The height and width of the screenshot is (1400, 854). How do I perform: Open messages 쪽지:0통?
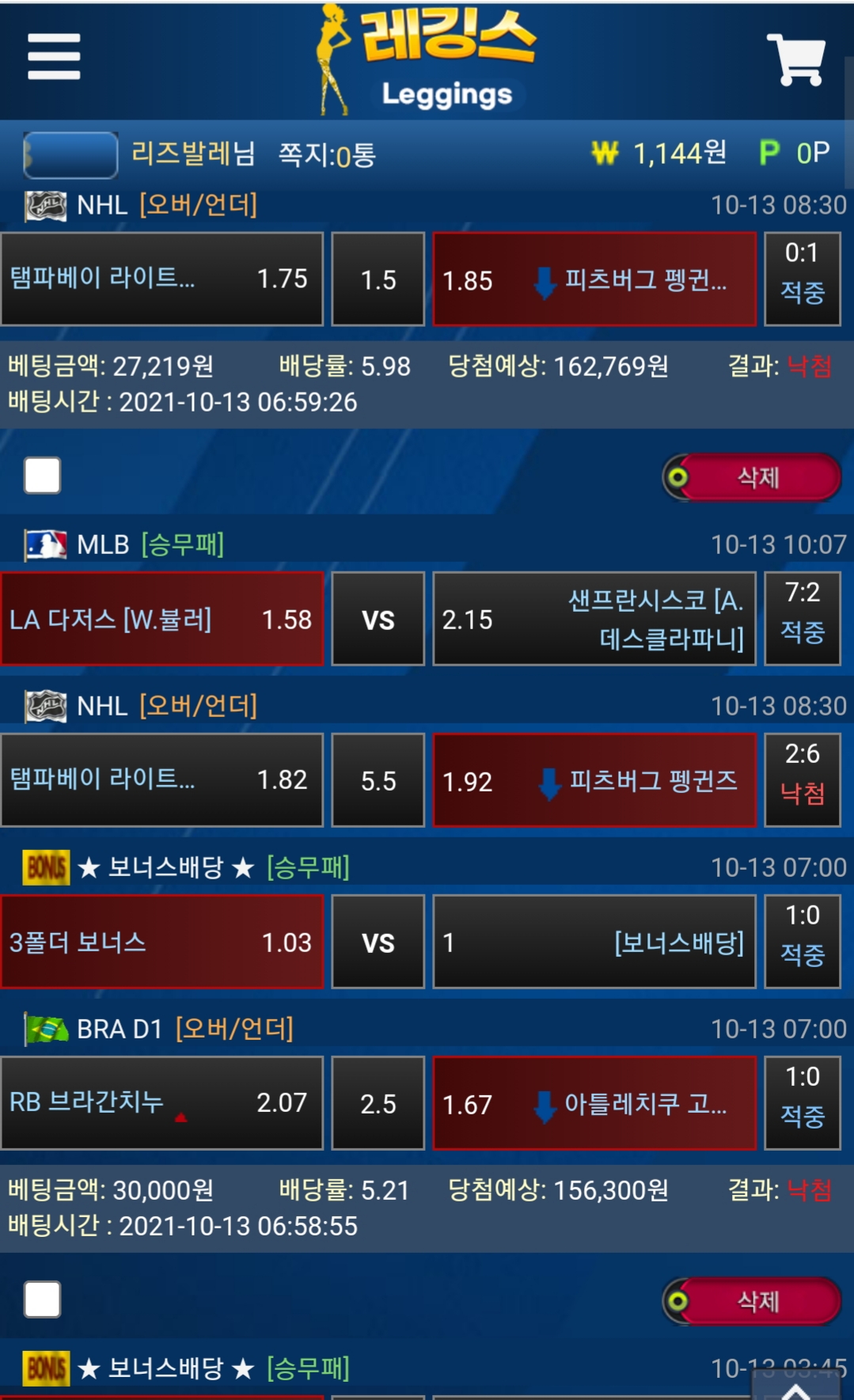pyautogui.click(x=327, y=155)
